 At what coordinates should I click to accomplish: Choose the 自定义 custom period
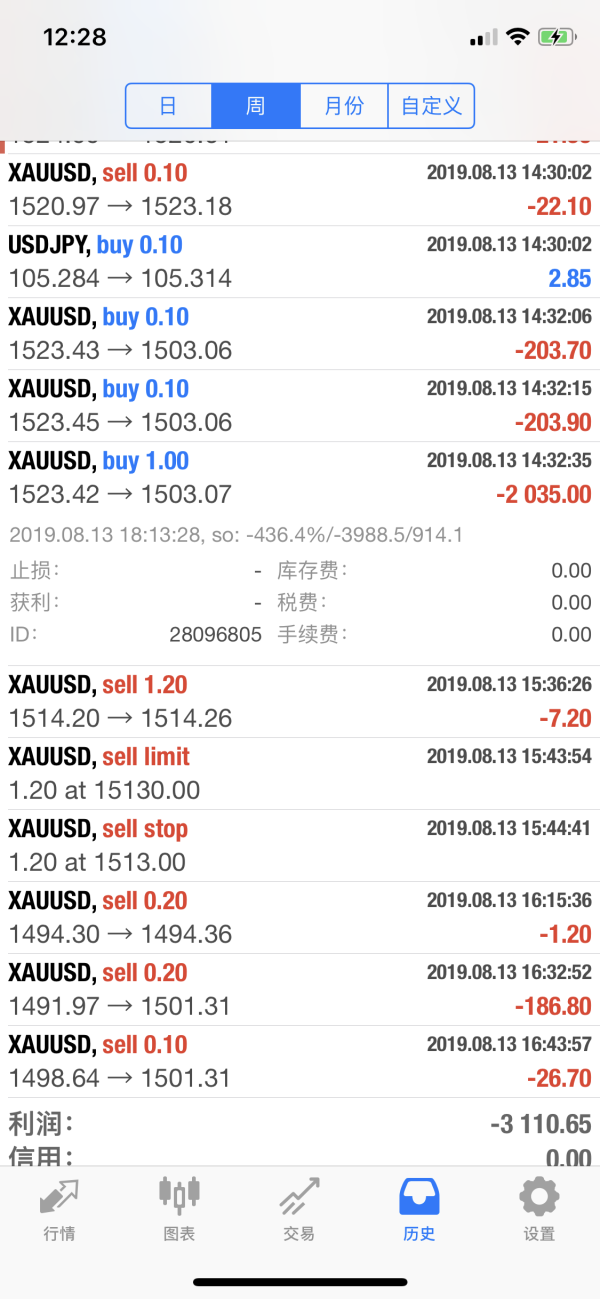431,106
